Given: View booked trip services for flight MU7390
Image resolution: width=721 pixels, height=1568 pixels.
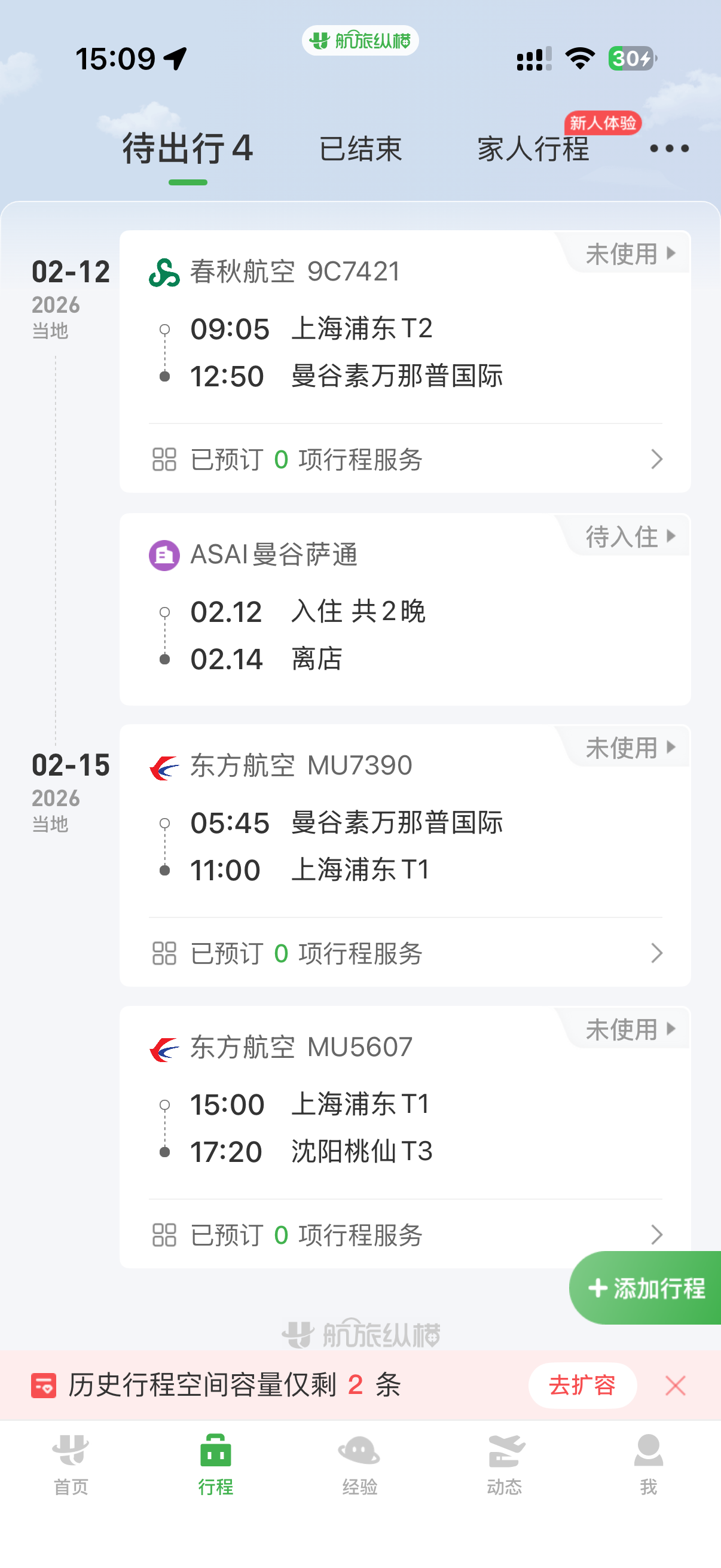Looking at the screenshot, I should click(405, 953).
